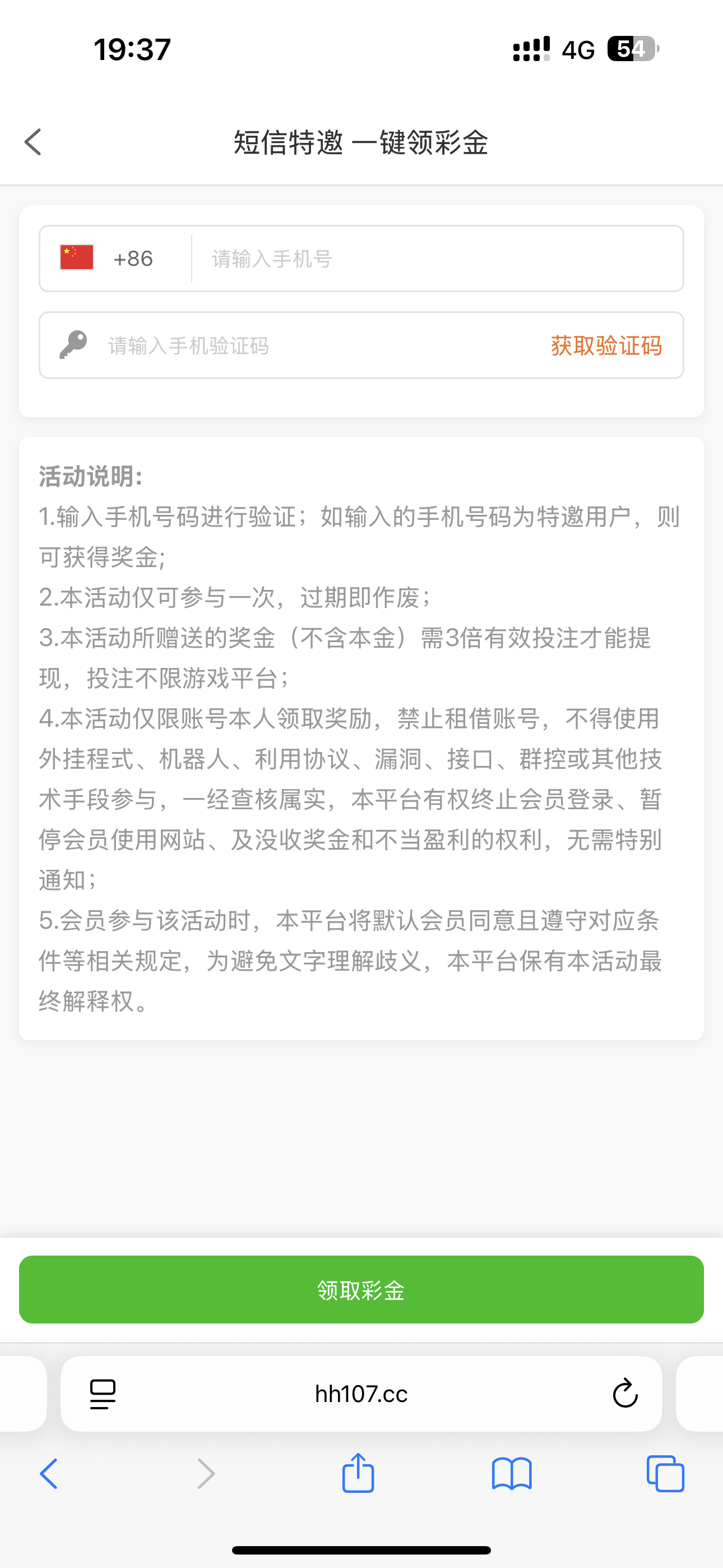Tap the hh107.cc address bar

click(361, 1394)
